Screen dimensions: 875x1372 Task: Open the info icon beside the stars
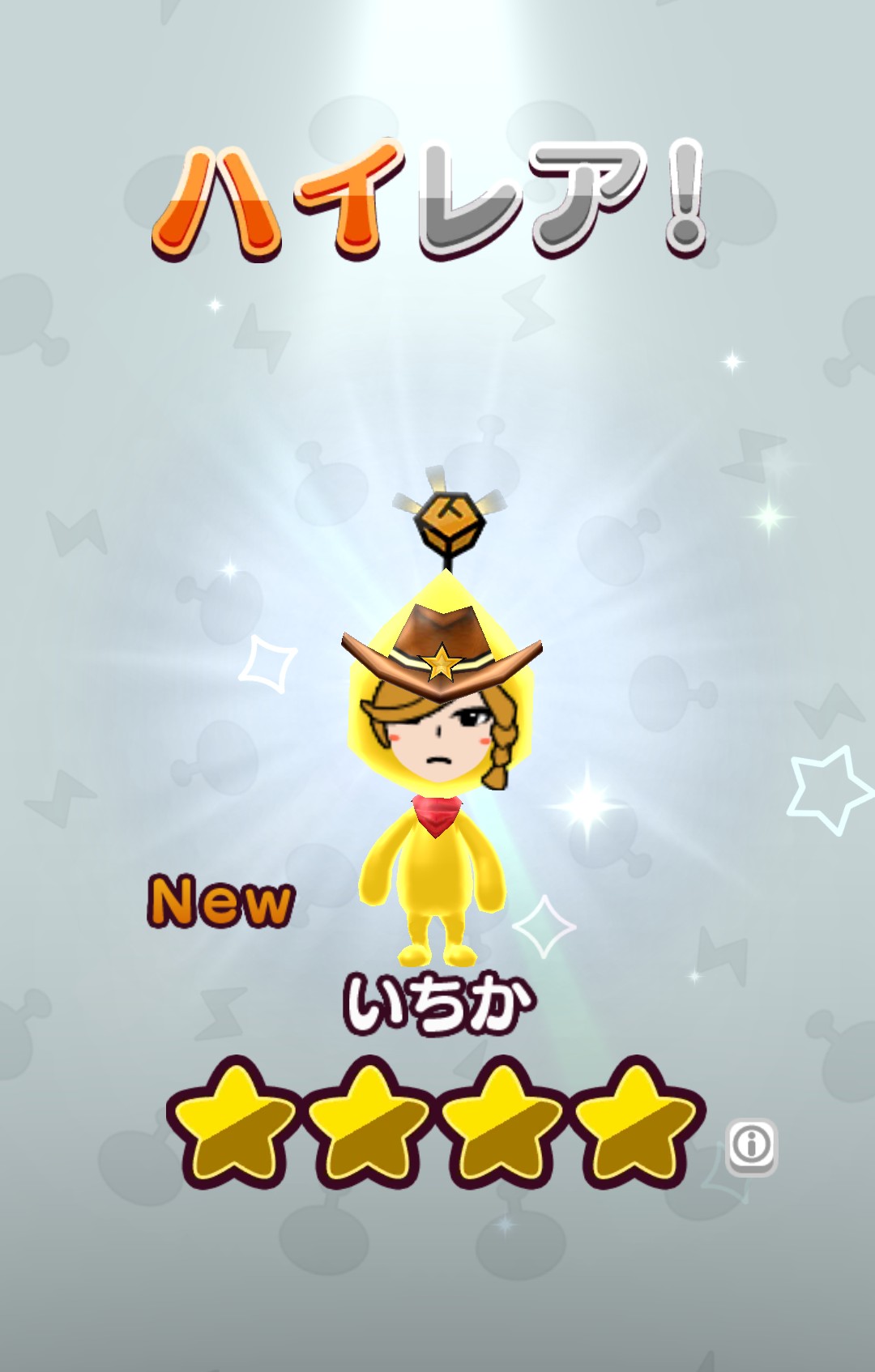pyautogui.click(x=751, y=1146)
